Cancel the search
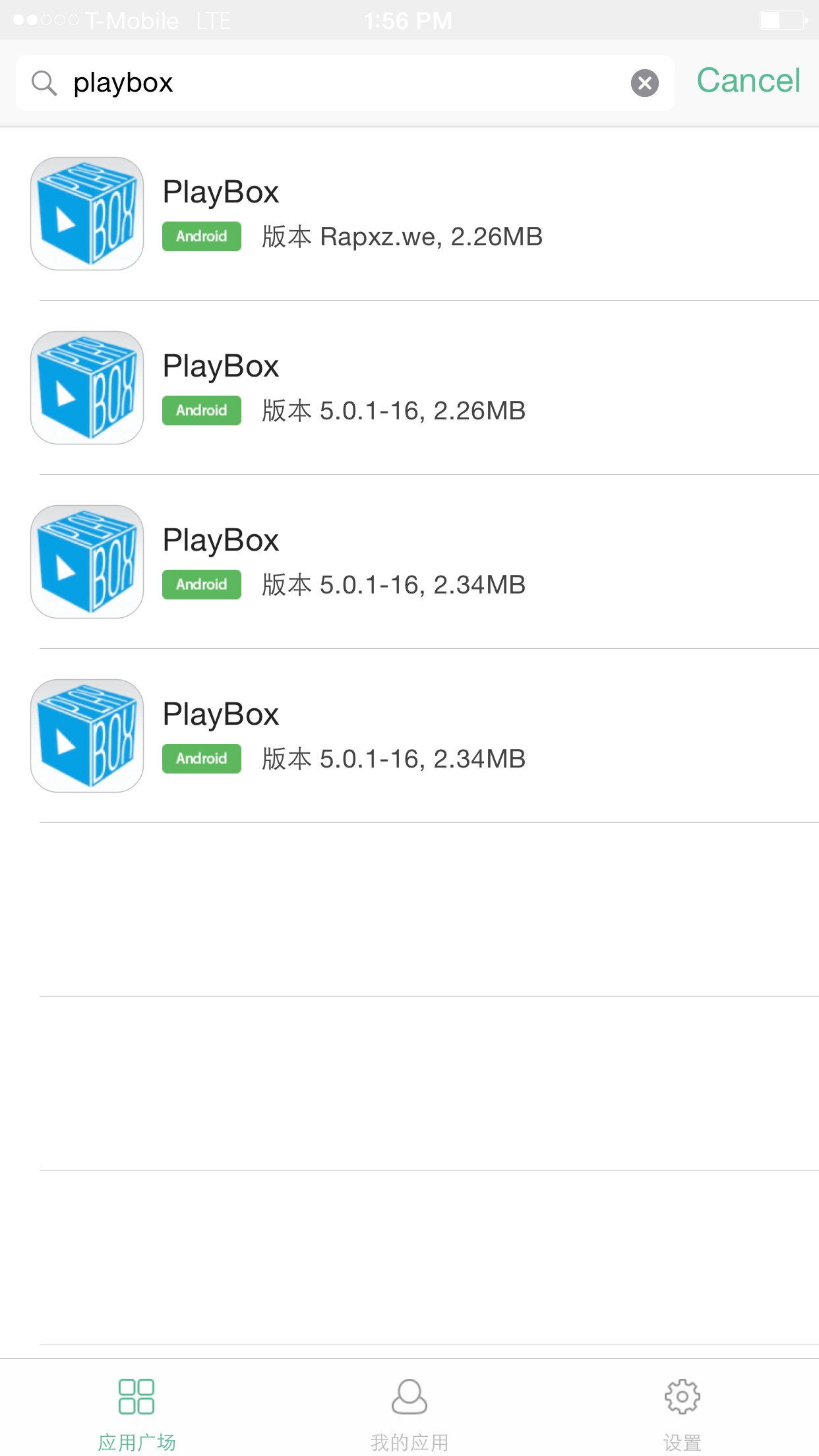Viewport: 819px width, 1456px height. (748, 81)
